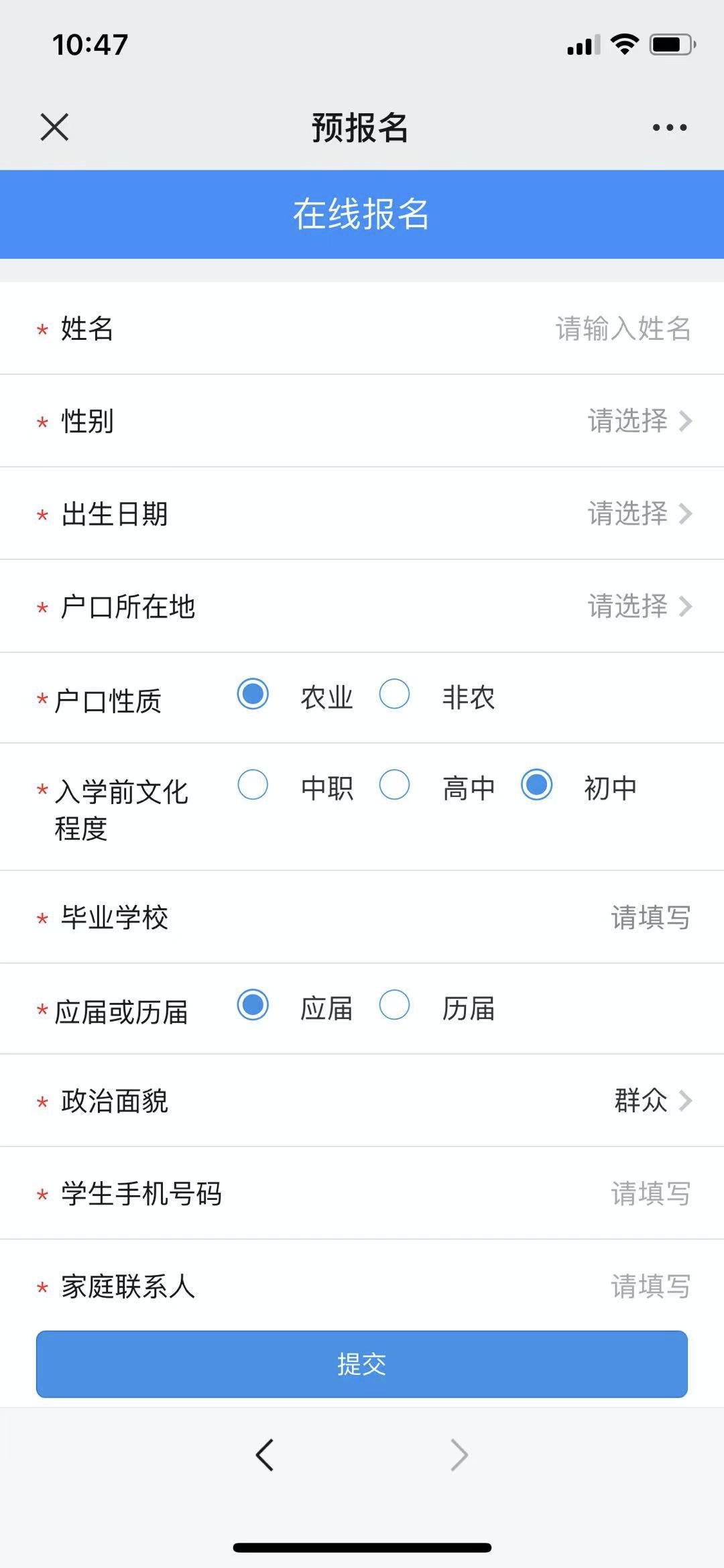
Task: Select 农业 for 户口性质
Action: [x=253, y=694]
